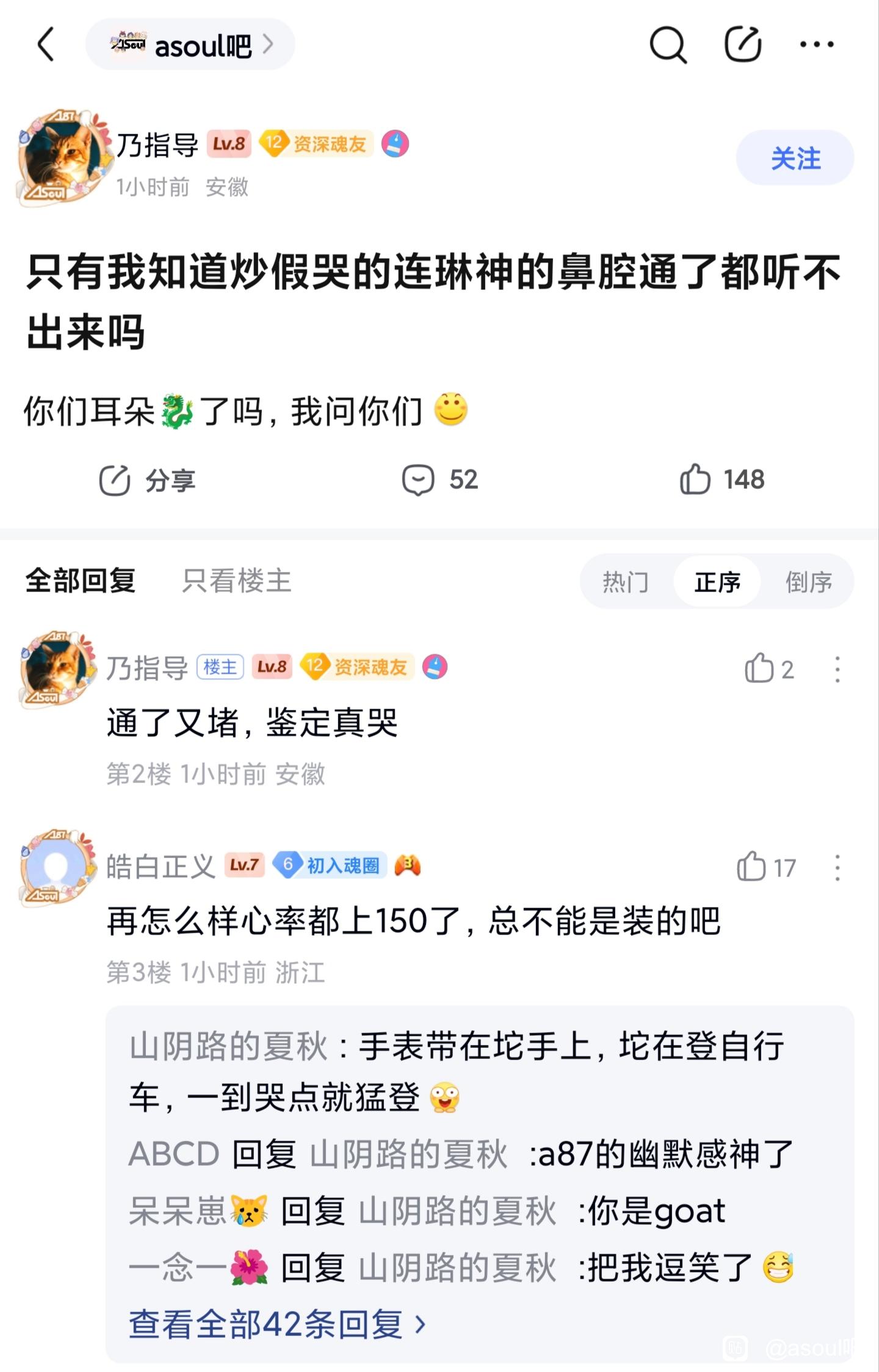This screenshot has width=879, height=1372.
Task: Go back using the top-left arrow
Action: pos(46,44)
